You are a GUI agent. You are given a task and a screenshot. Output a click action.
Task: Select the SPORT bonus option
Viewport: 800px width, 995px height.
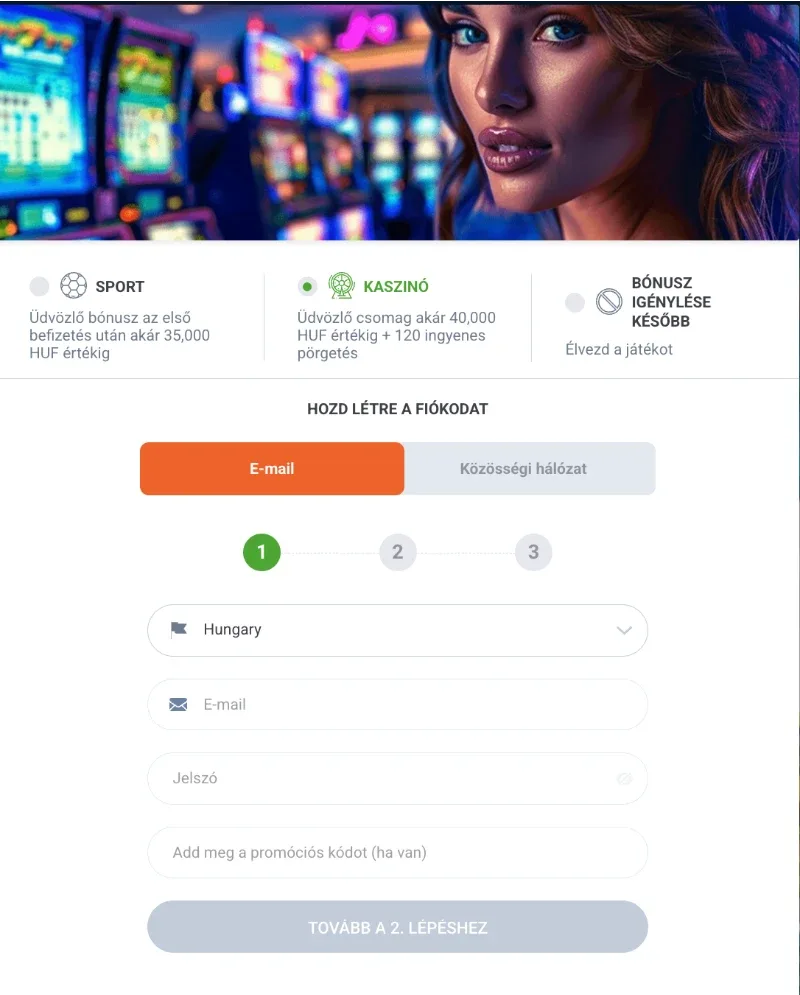(x=40, y=287)
